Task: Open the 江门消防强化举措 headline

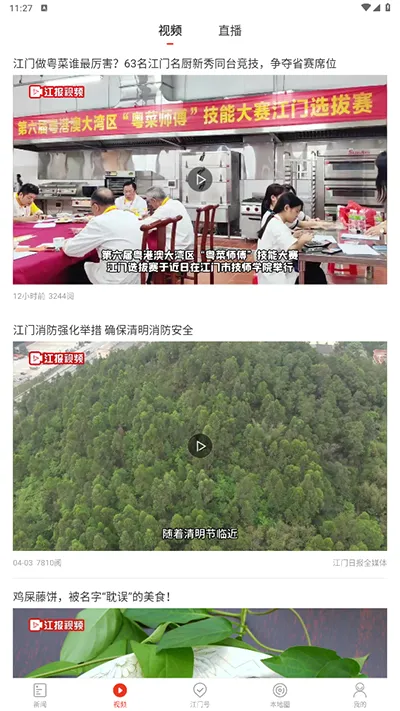Action: [103, 330]
